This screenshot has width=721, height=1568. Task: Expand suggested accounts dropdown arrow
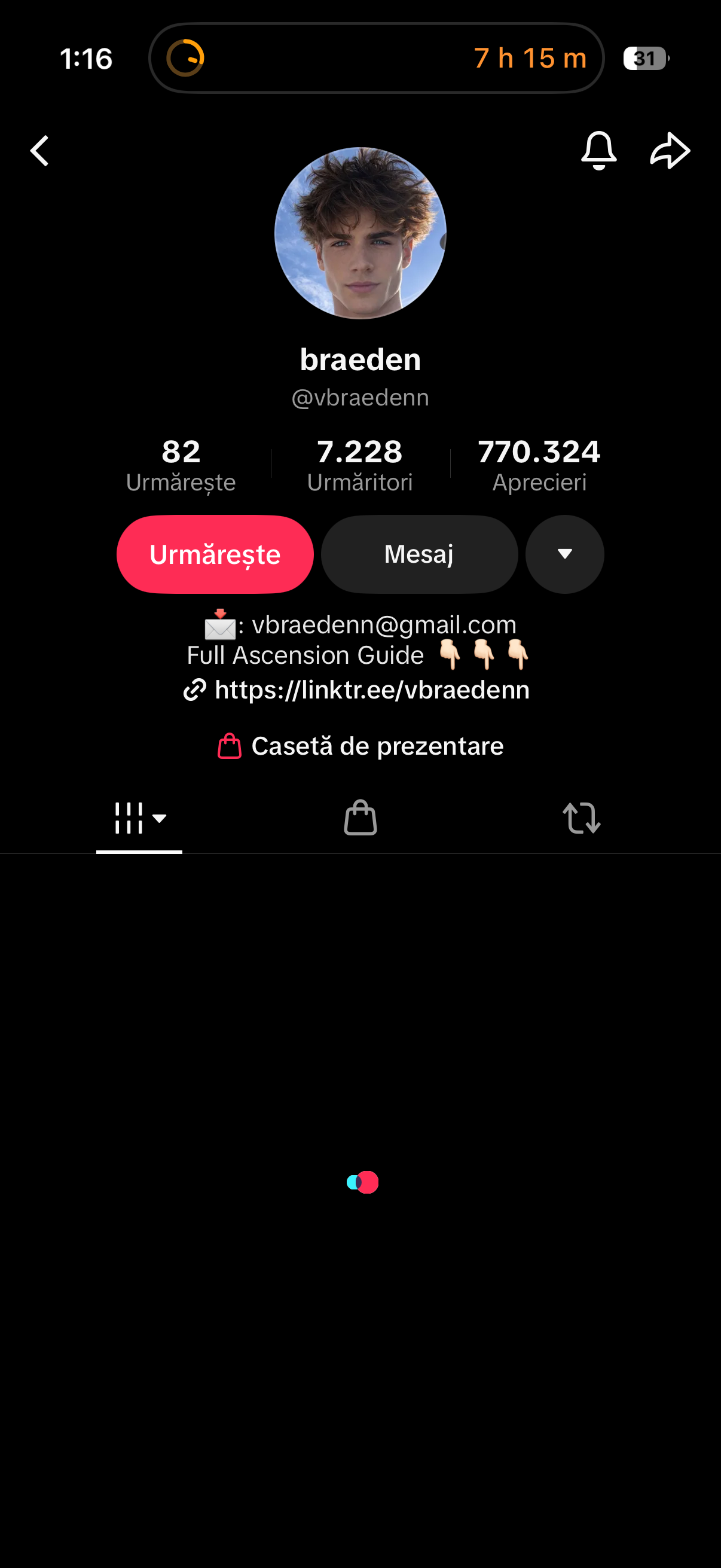[564, 554]
